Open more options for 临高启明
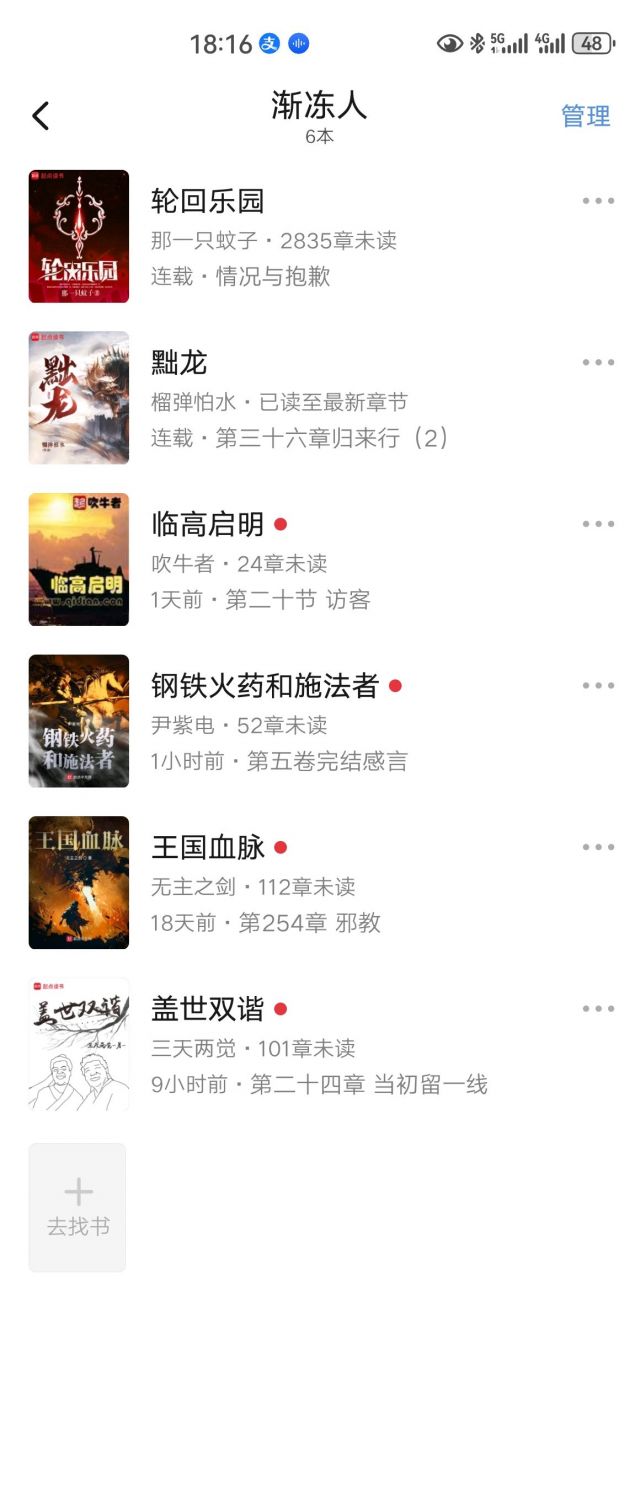This screenshot has width=640, height=1489. pos(598,524)
